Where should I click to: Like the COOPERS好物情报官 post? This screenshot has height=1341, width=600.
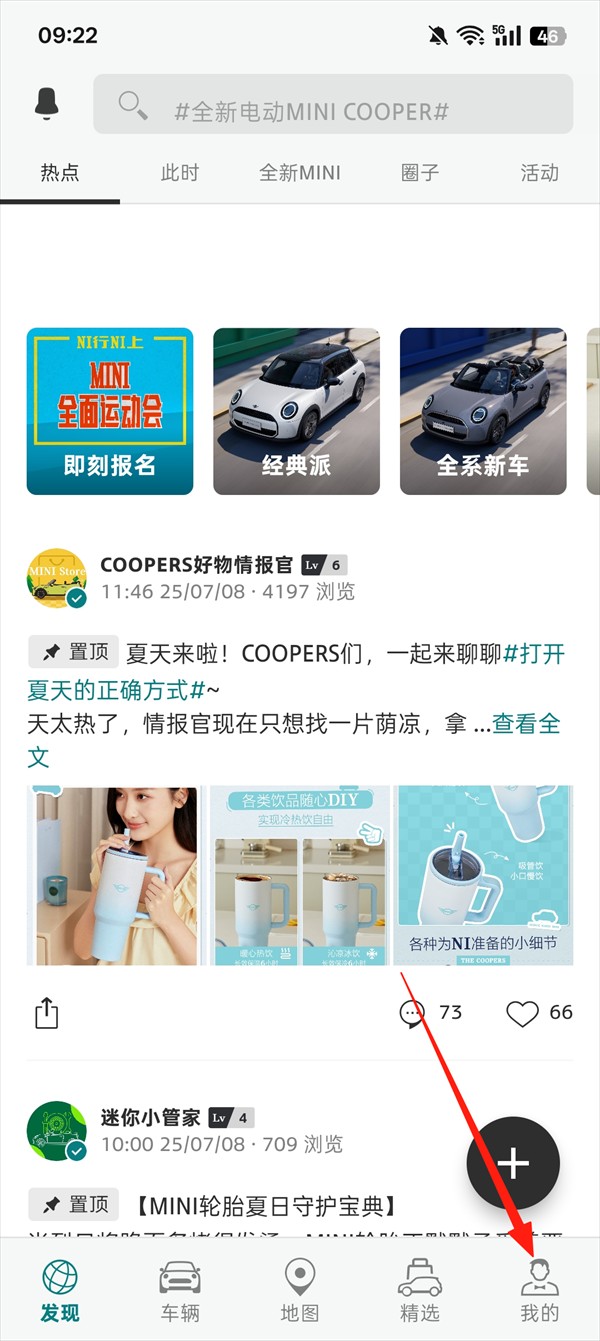pyautogui.click(x=522, y=1013)
